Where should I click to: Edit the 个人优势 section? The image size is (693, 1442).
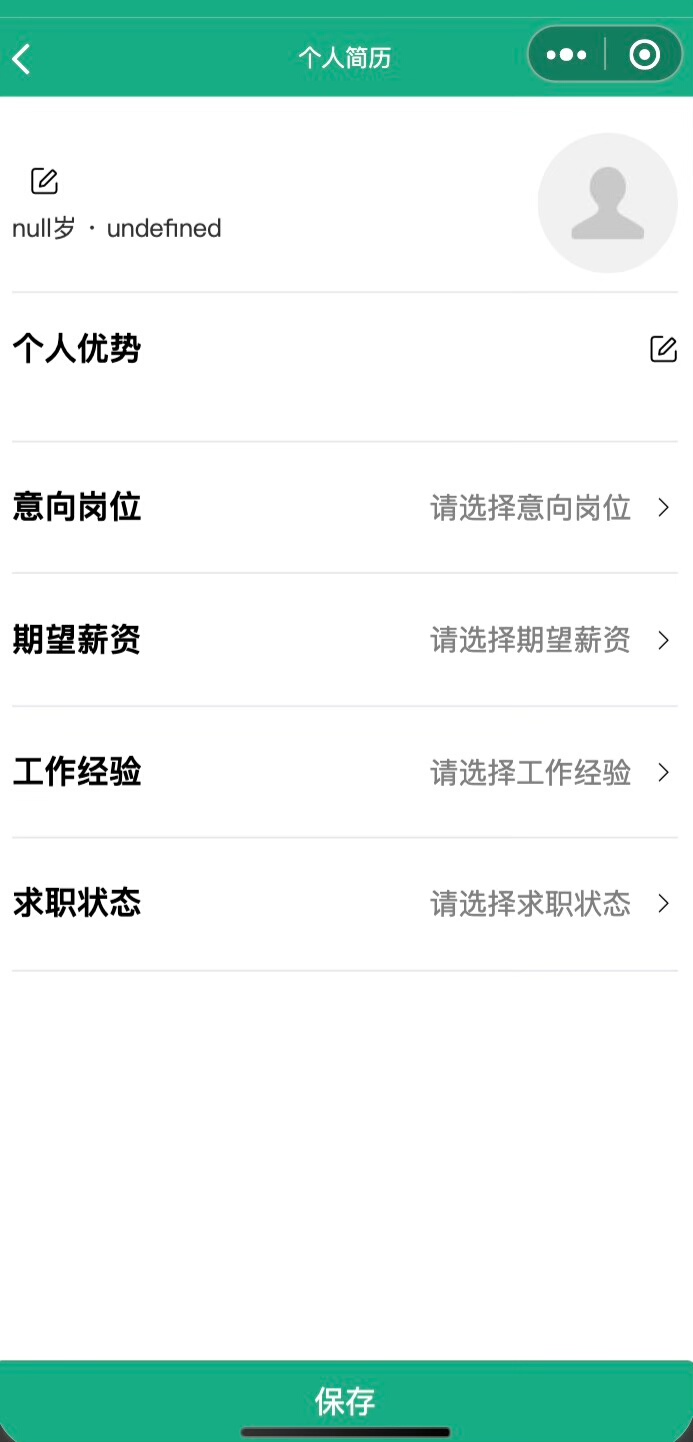pos(663,349)
